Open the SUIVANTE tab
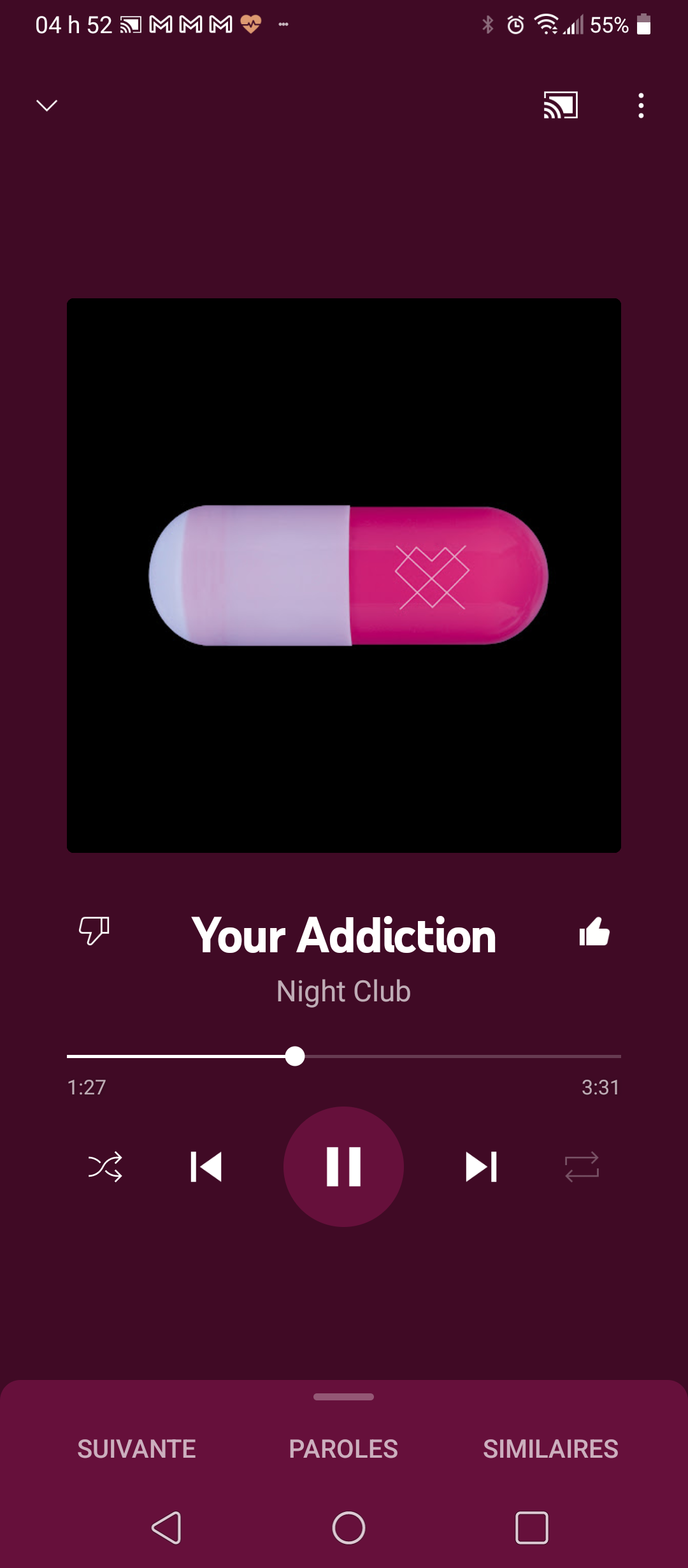Screen dimensions: 688x1568 point(136,1449)
